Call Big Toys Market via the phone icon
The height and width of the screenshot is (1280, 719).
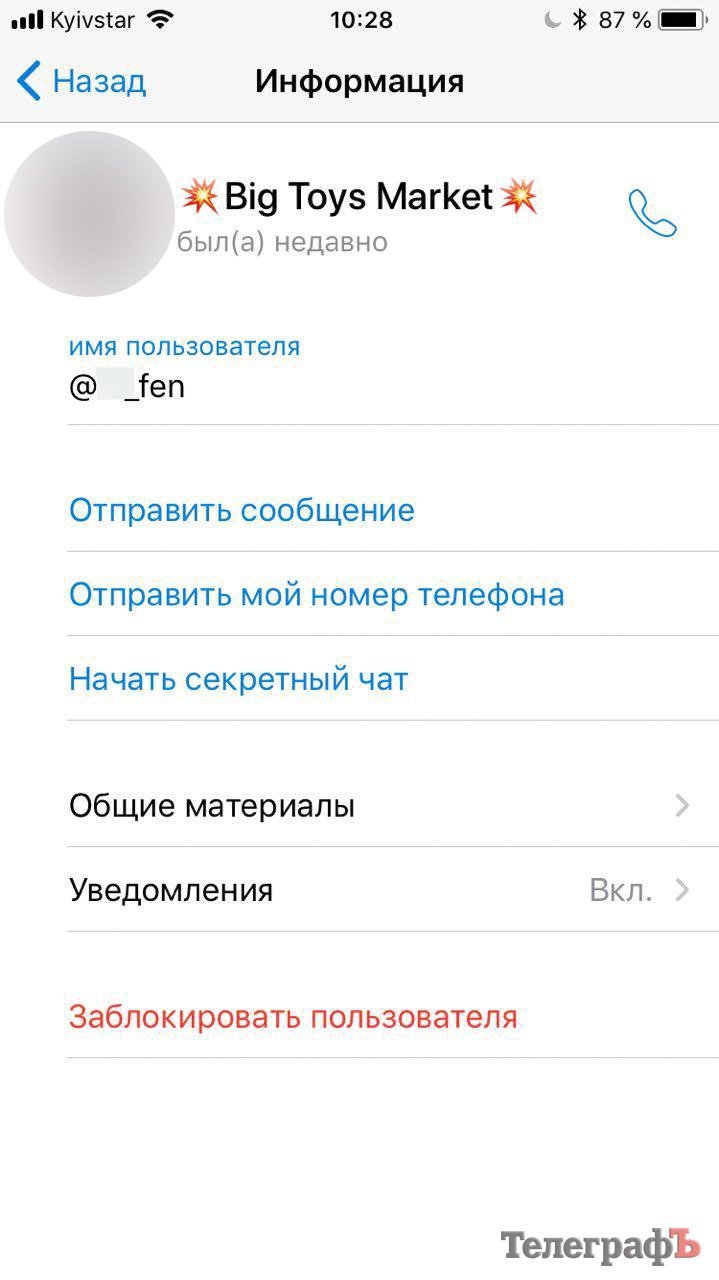tap(652, 212)
